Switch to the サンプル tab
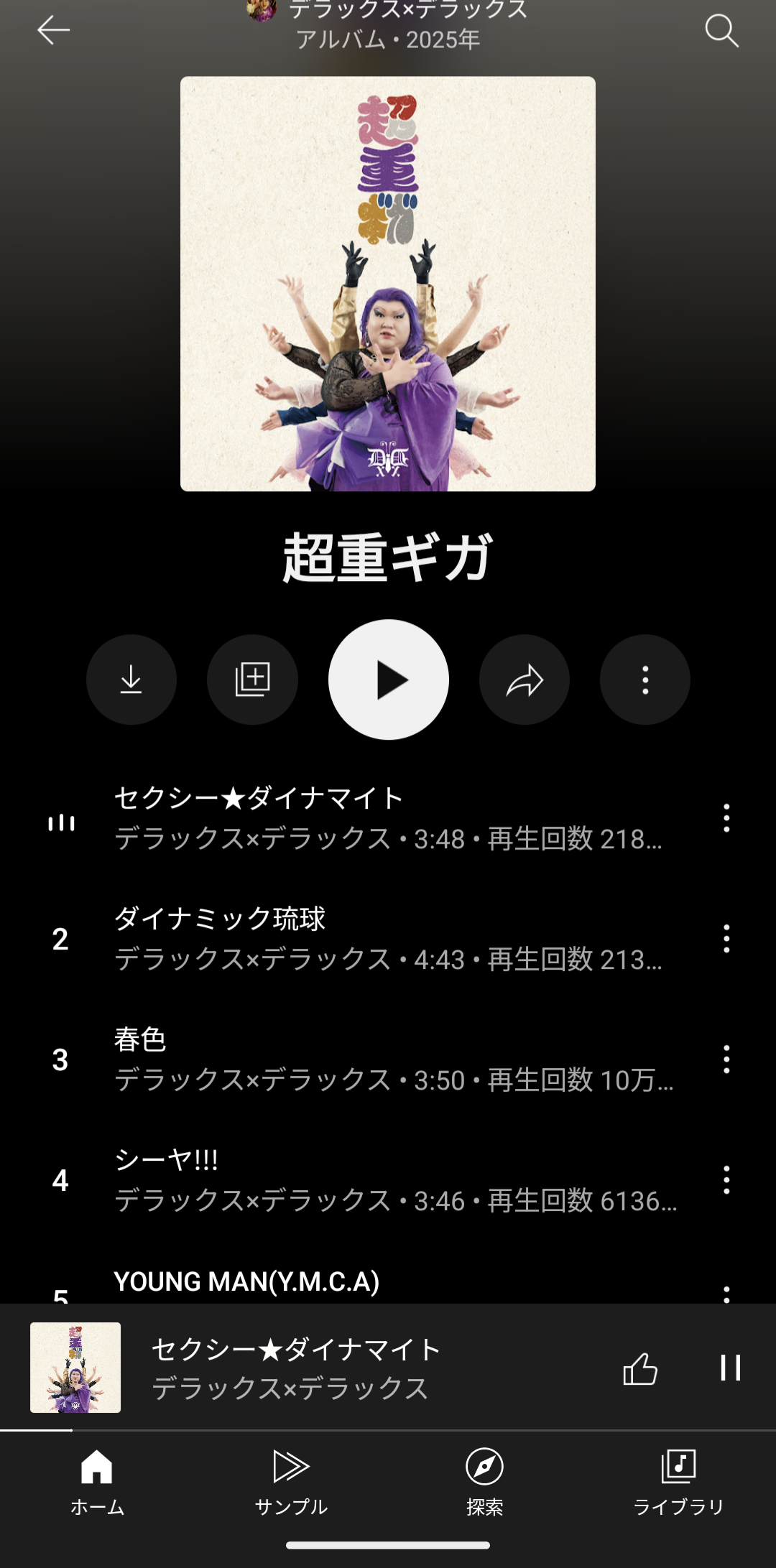This screenshot has height=1568, width=776. (291, 1481)
